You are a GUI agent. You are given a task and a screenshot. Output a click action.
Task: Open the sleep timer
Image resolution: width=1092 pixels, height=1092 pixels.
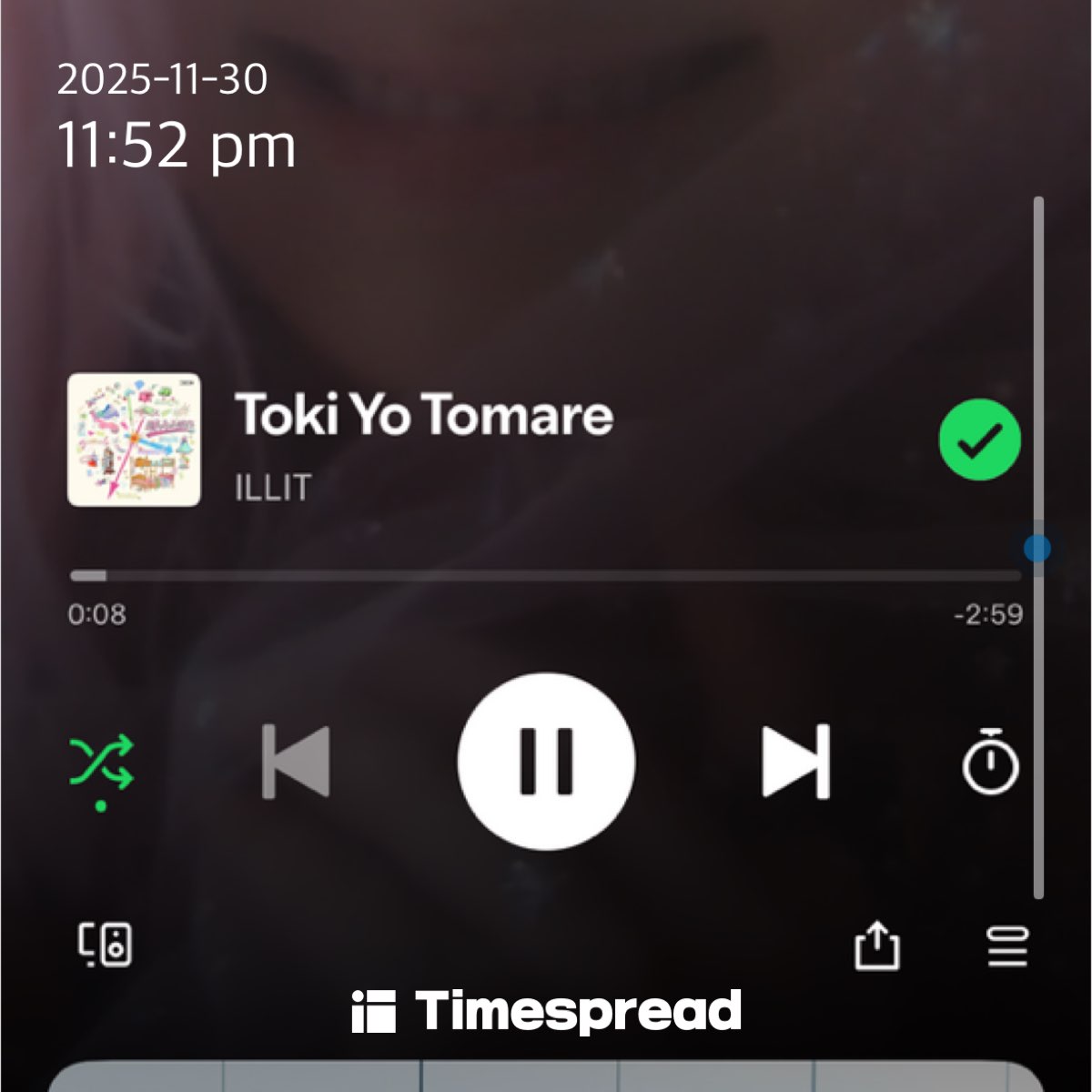click(990, 762)
